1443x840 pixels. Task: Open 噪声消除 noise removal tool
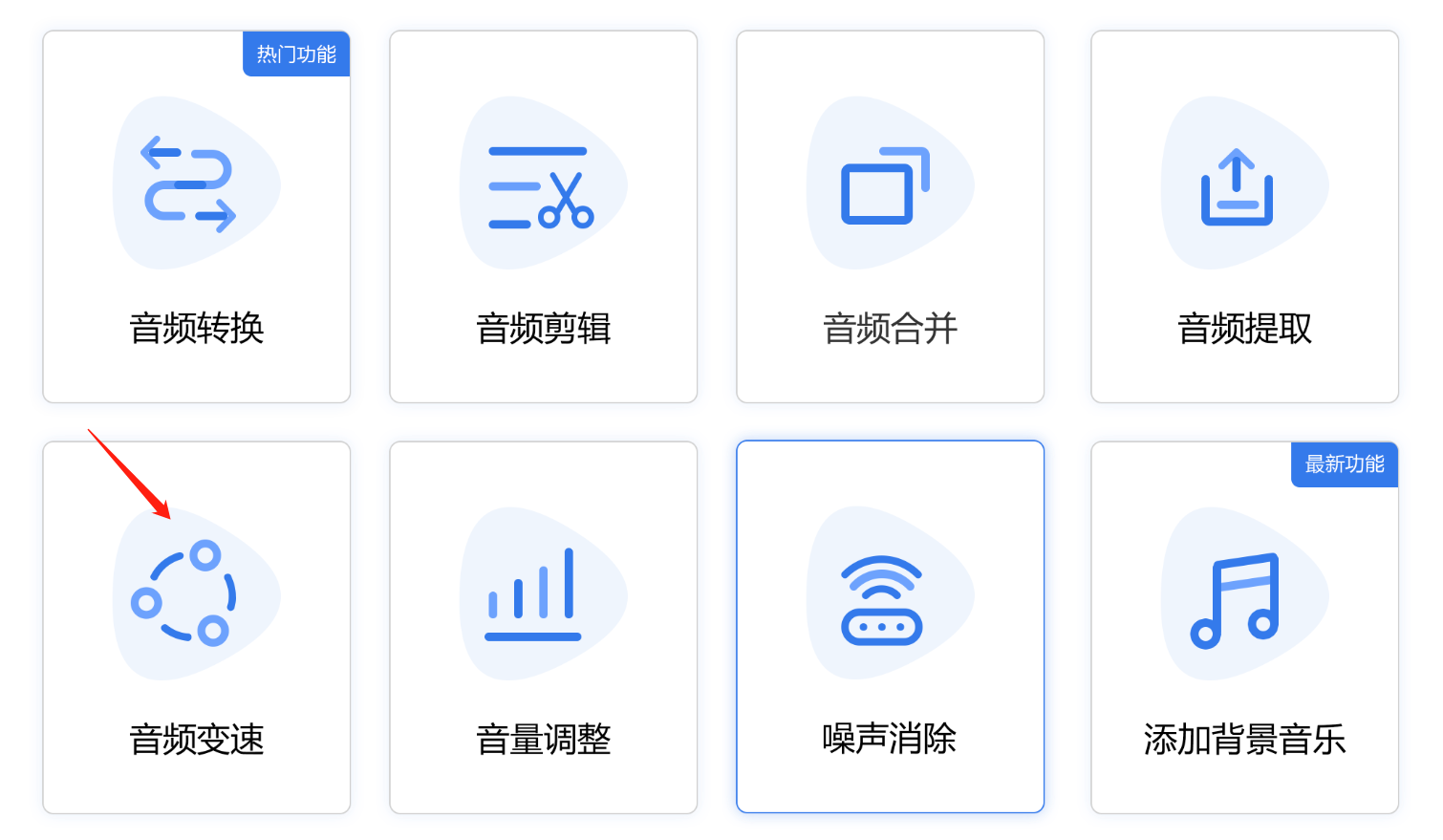pos(890,627)
